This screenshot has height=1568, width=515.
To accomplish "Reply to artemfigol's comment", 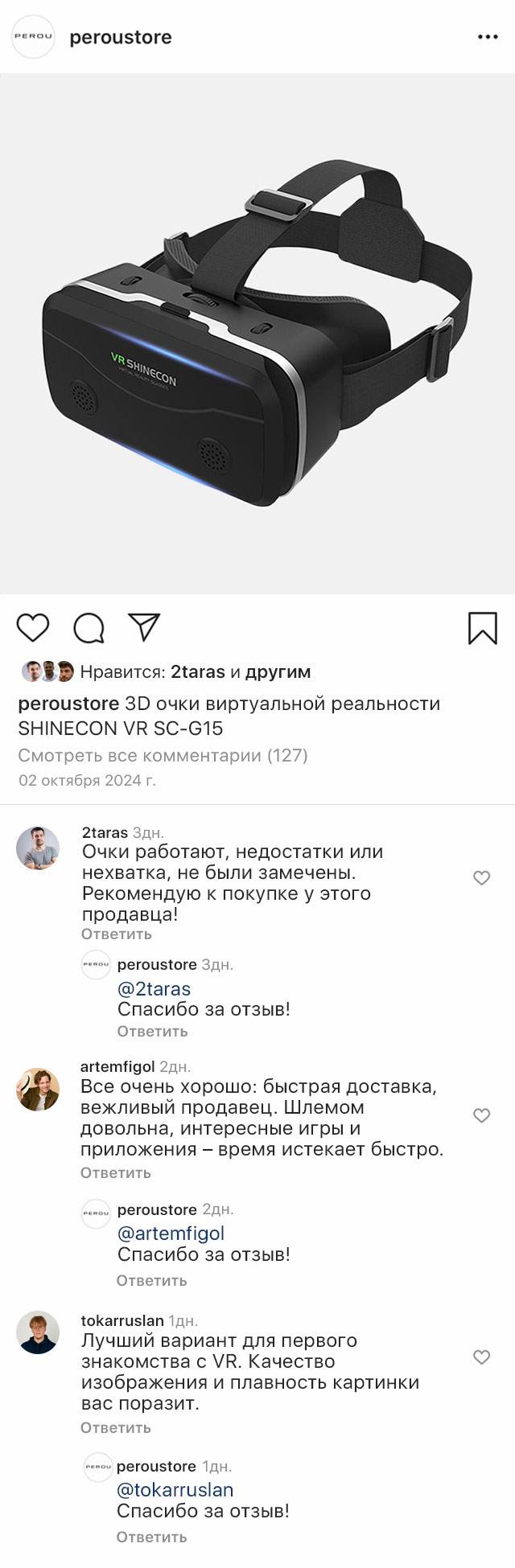I will coord(116,1172).
